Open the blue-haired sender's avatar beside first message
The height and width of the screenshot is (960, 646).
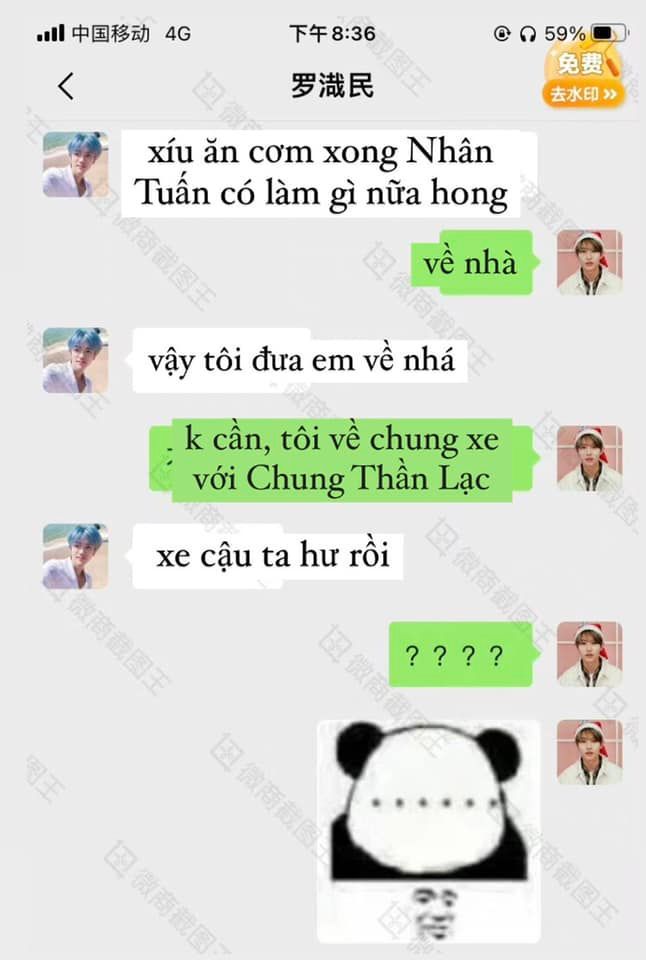pos(75,164)
